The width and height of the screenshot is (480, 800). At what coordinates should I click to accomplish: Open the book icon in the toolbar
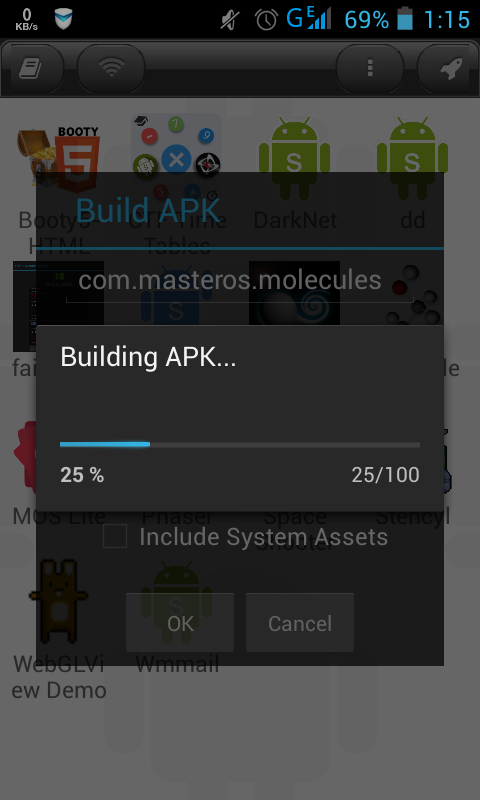(x=32, y=68)
